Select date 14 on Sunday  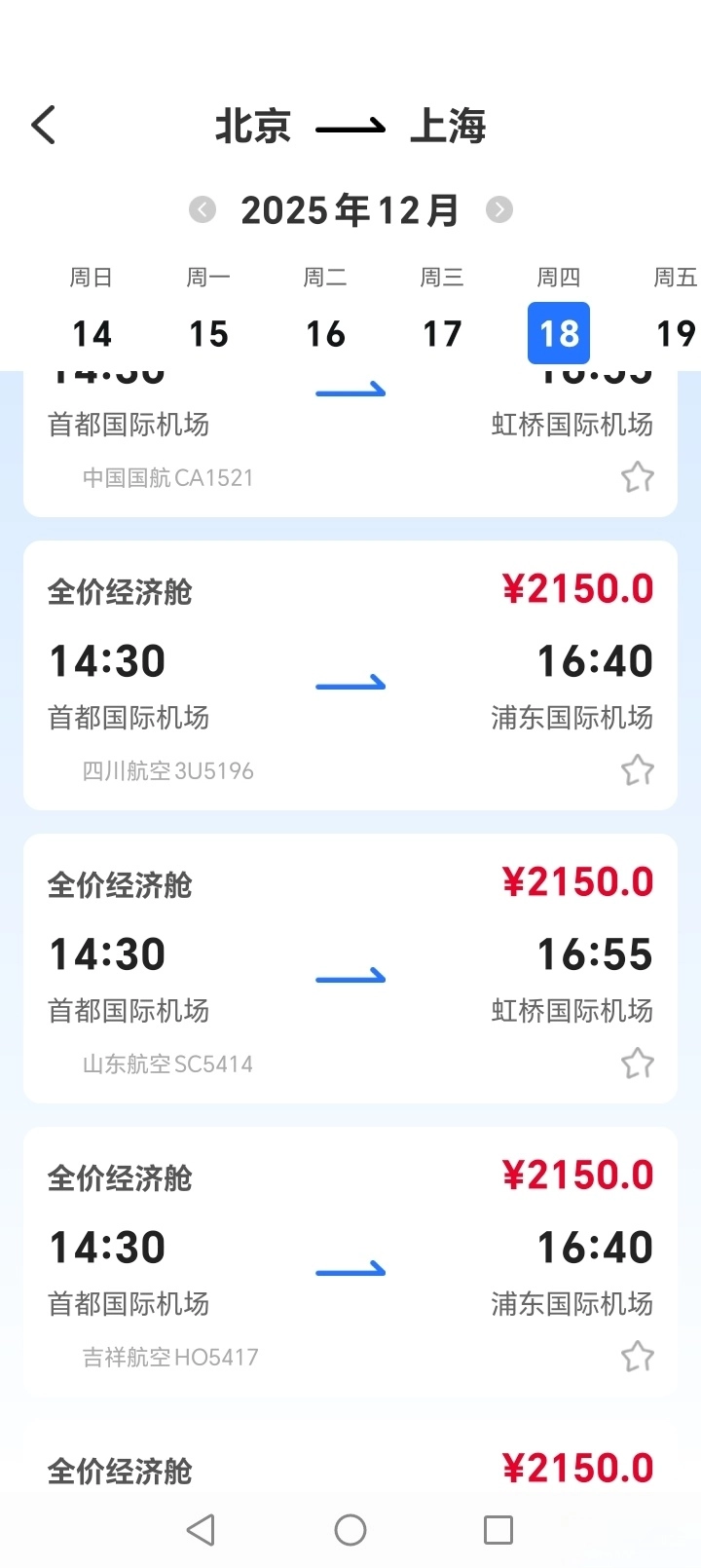click(x=92, y=333)
